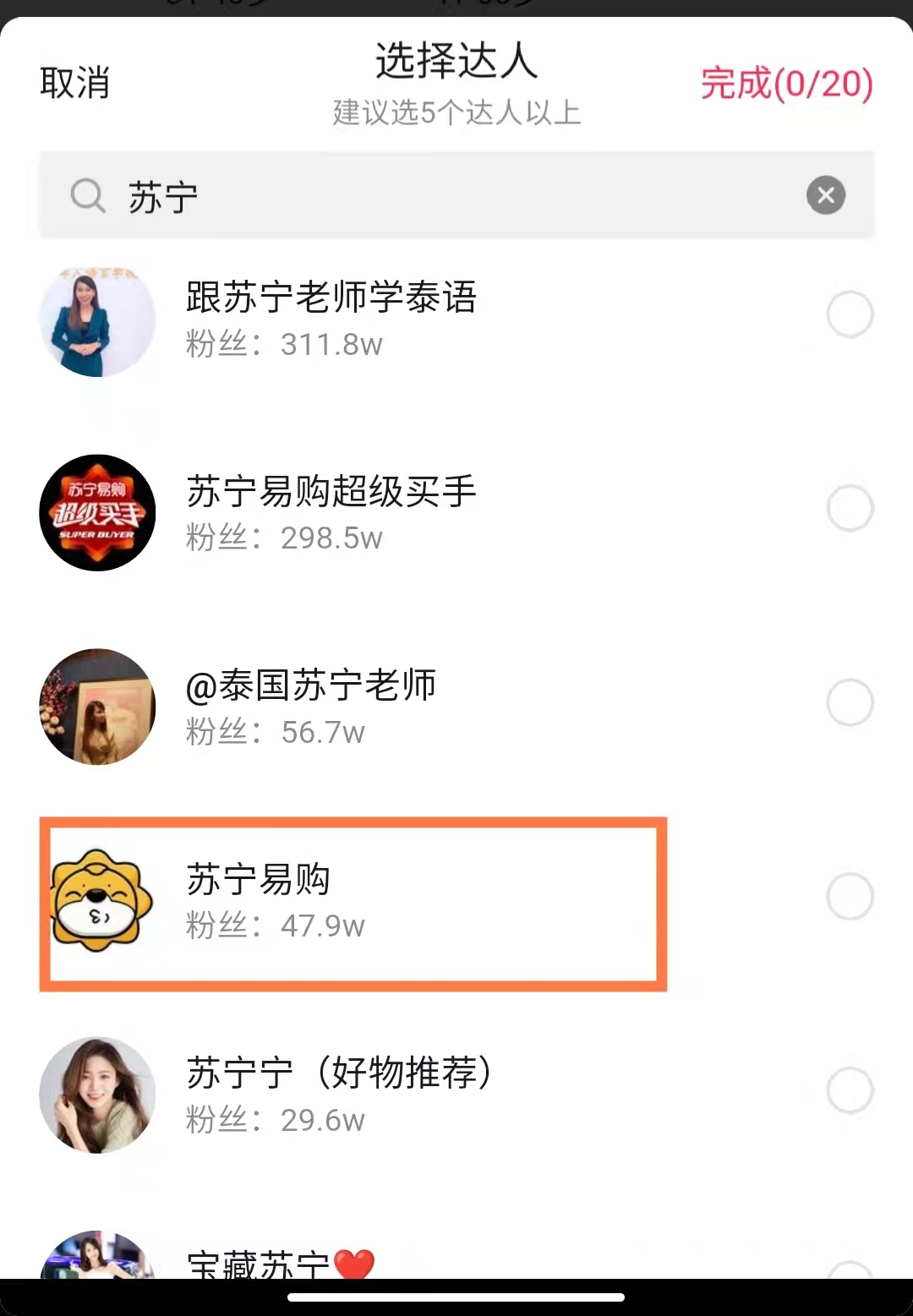Tap the 取消 button to cancel
Viewport: 913px width, 1316px height.
pos(74,82)
